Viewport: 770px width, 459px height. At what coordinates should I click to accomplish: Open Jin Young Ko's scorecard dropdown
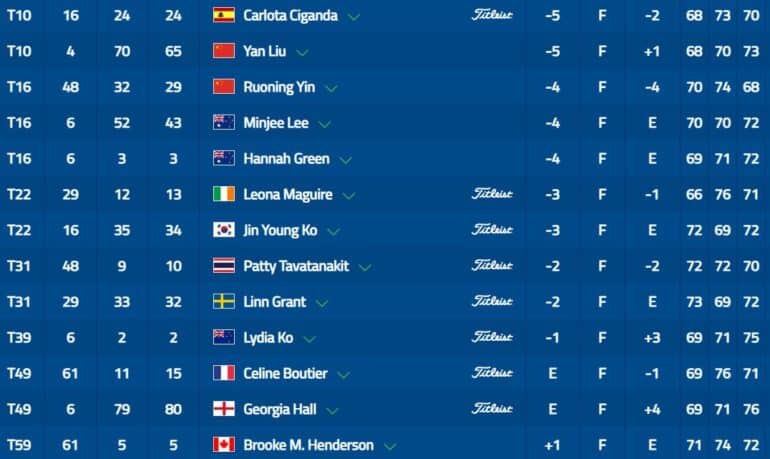[x=333, y=231]
